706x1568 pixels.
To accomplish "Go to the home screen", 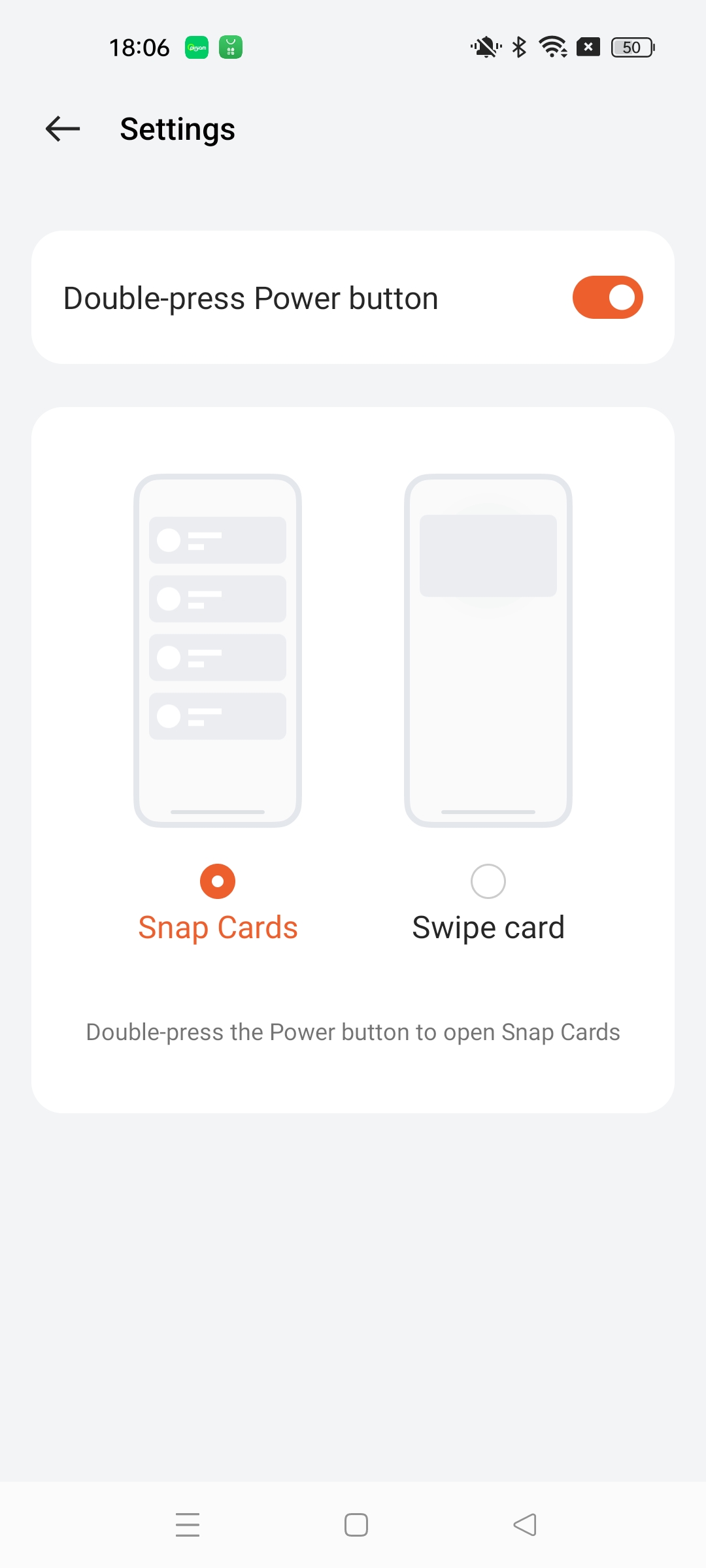I will coord(356,1525).
